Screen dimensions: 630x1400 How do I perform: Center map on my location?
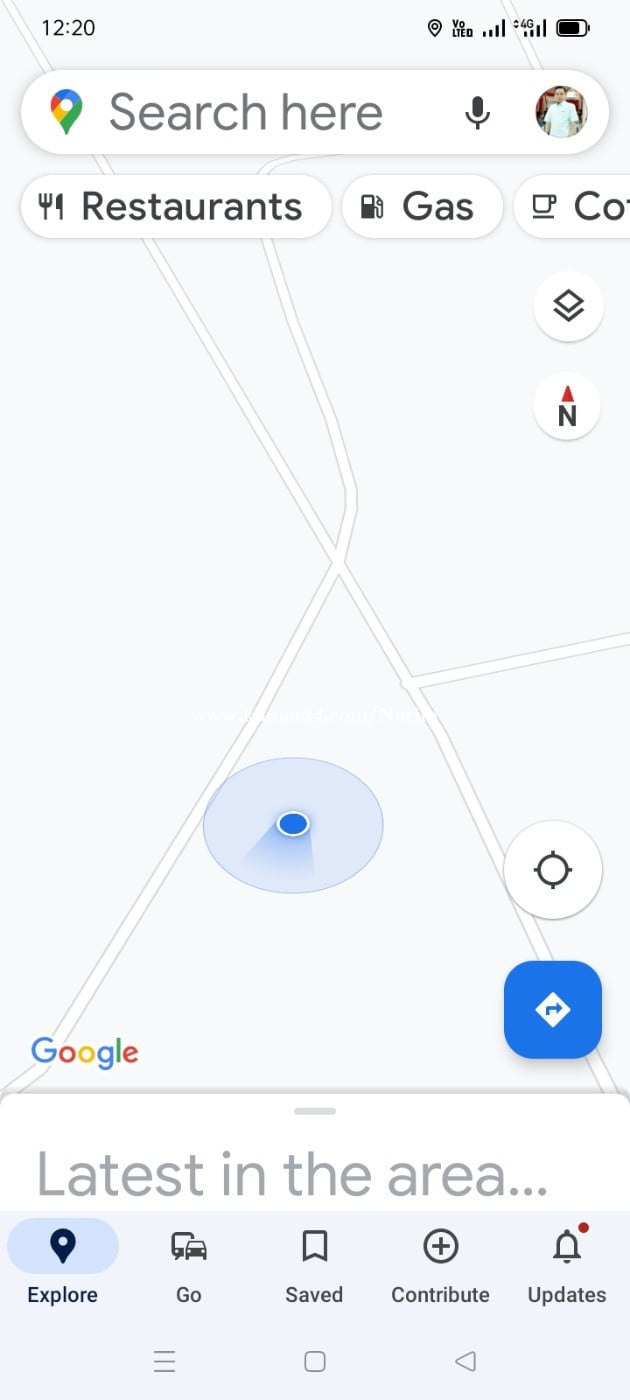552,870
